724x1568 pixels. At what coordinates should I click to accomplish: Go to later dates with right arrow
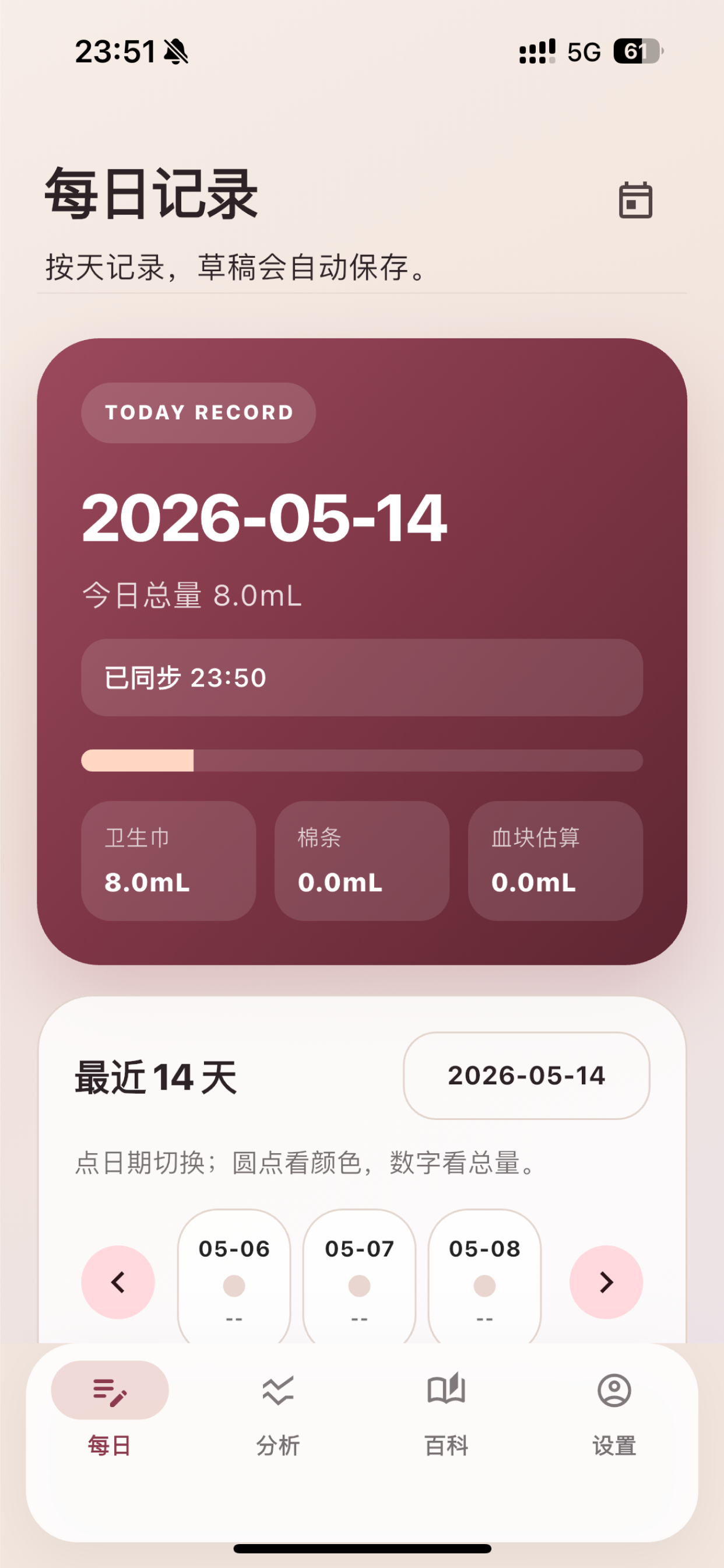pyautogui.click(x=606, y=1282)
